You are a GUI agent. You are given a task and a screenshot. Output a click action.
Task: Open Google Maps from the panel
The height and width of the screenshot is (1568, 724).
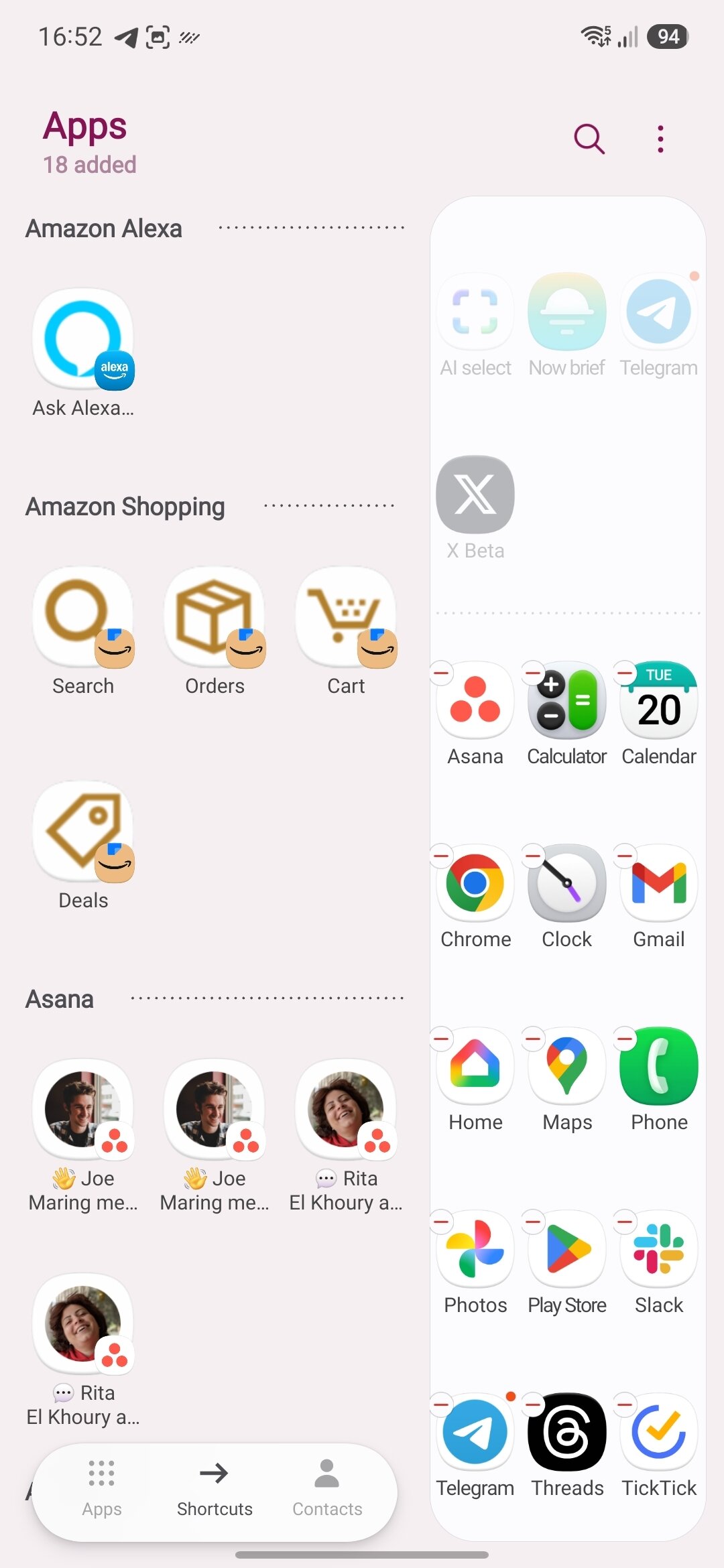coord(566,1067)
